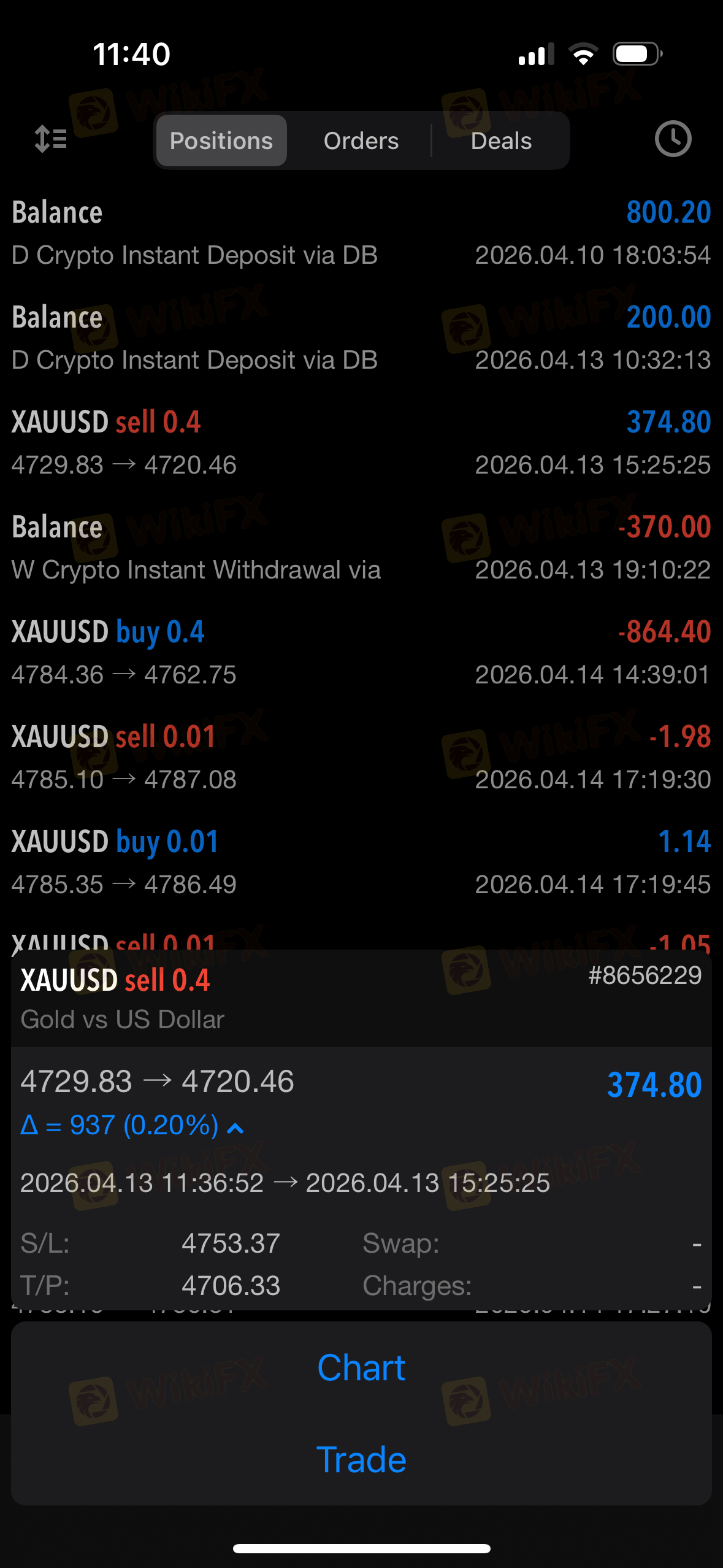Open Chart for XAUUSD sell 0.4
This screenshot has width=723, height=1568.
(x=361, y=1367)
